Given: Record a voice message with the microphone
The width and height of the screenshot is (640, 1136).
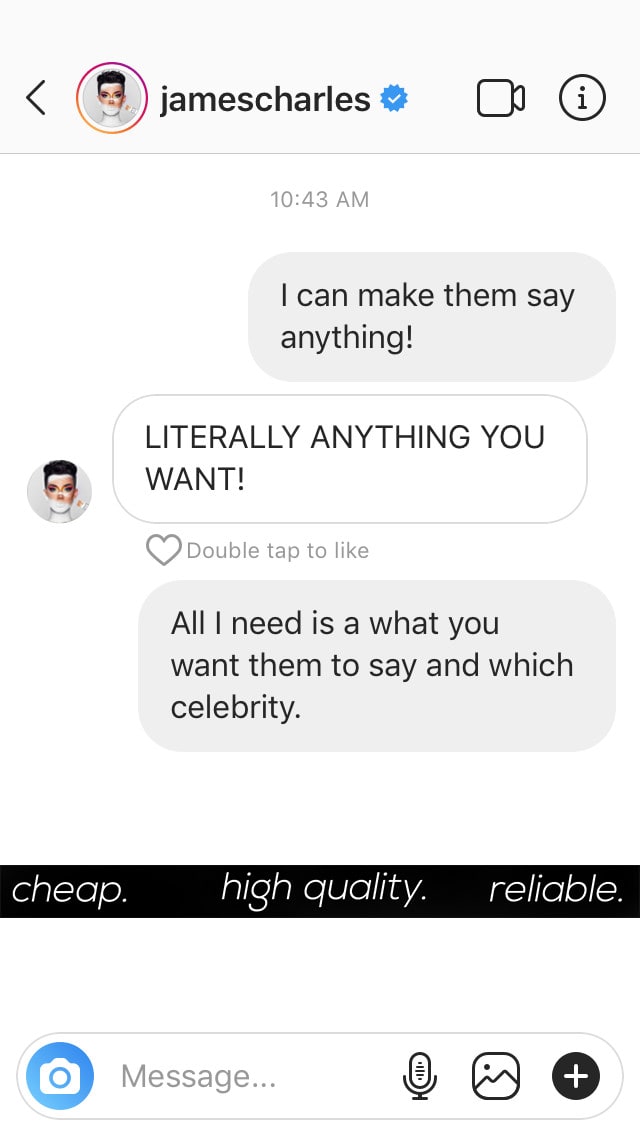Looking at the screenshot, I should (420, 1077).
